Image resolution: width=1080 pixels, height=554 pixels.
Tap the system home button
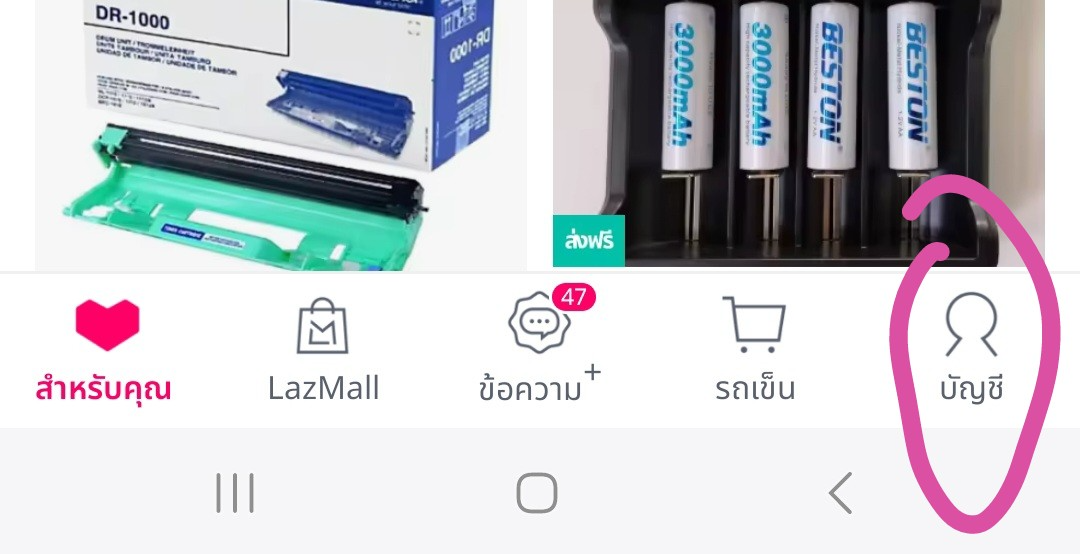[x=537, y=492]
